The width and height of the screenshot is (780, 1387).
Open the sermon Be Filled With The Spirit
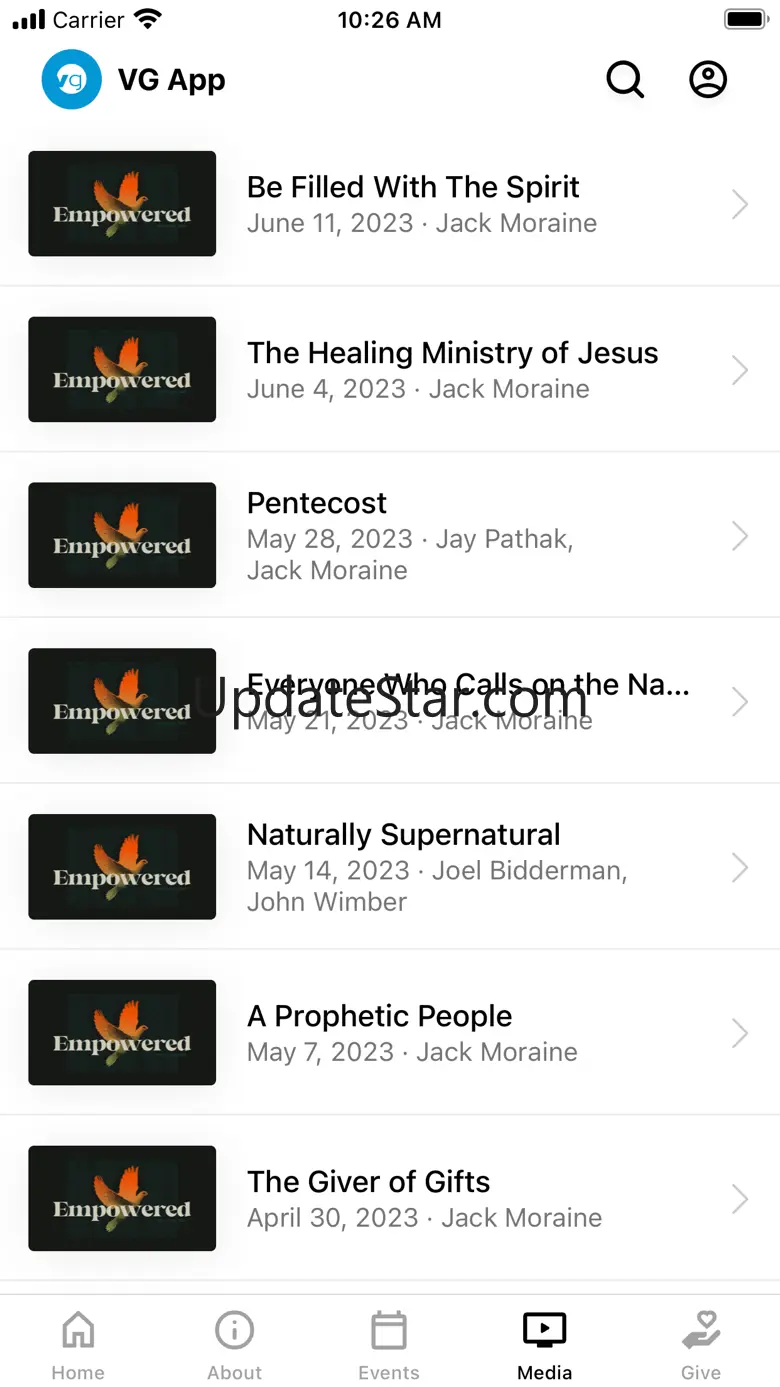[x=413, y=204]
